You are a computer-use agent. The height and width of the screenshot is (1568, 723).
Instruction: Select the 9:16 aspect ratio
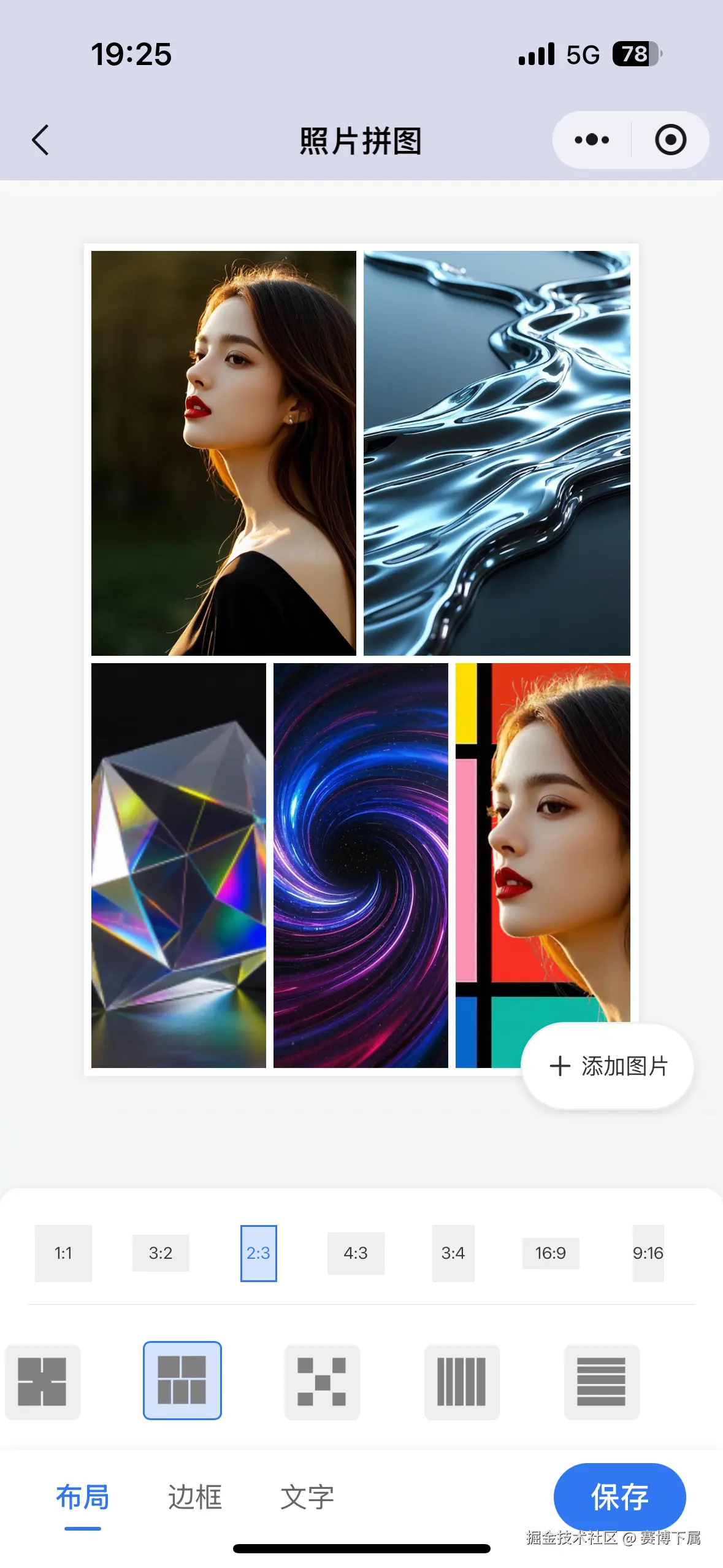pyautogui.click(x=648, y=1253)
